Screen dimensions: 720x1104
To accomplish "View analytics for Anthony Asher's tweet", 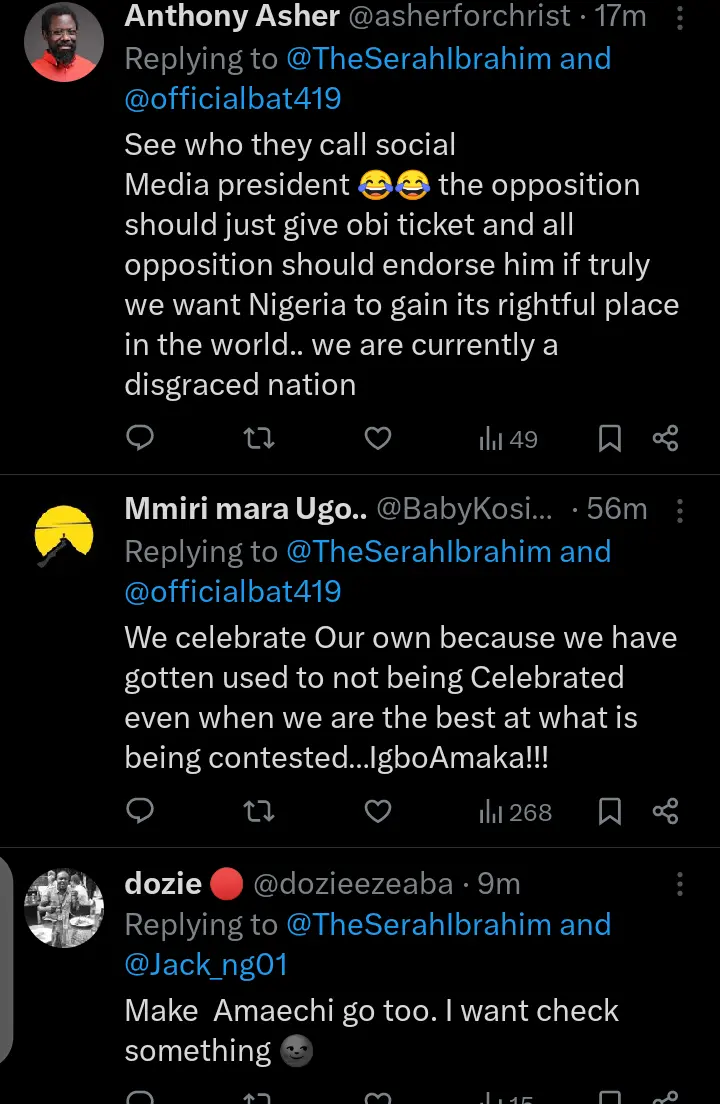I will 509,438.
